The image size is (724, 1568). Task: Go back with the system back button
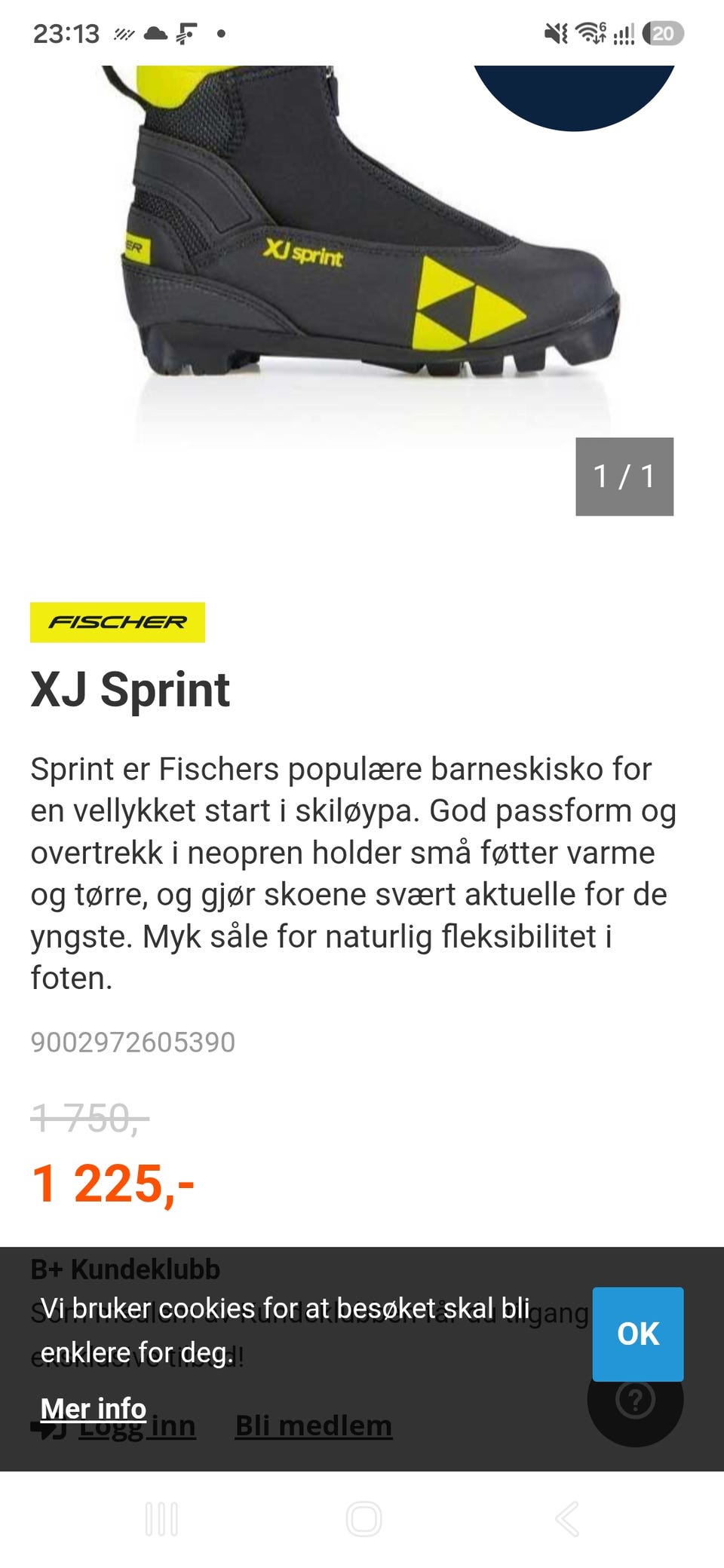point(567,1519)
